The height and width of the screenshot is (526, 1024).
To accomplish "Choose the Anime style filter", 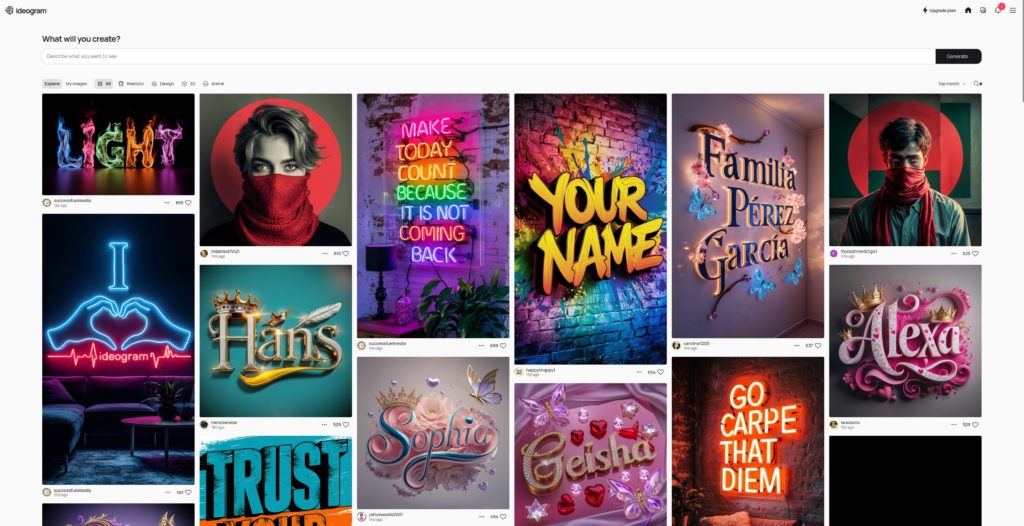I will 212,84.
